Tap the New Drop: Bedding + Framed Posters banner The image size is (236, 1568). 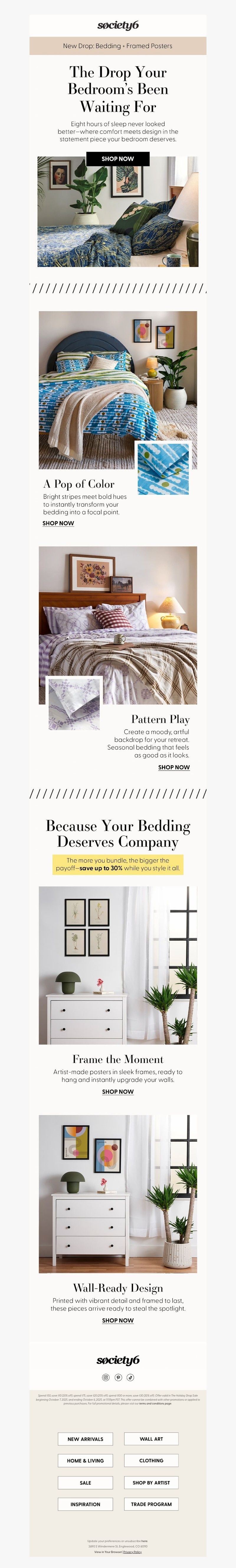pos(118,46)
